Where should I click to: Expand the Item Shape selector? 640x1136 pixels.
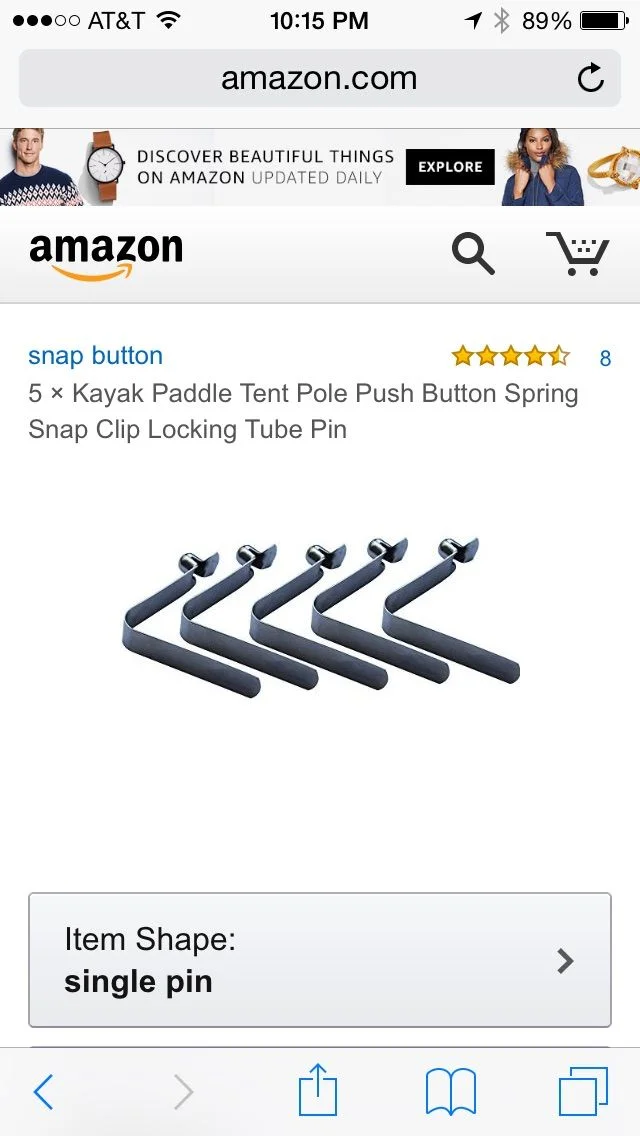click(x=320, y=960)
